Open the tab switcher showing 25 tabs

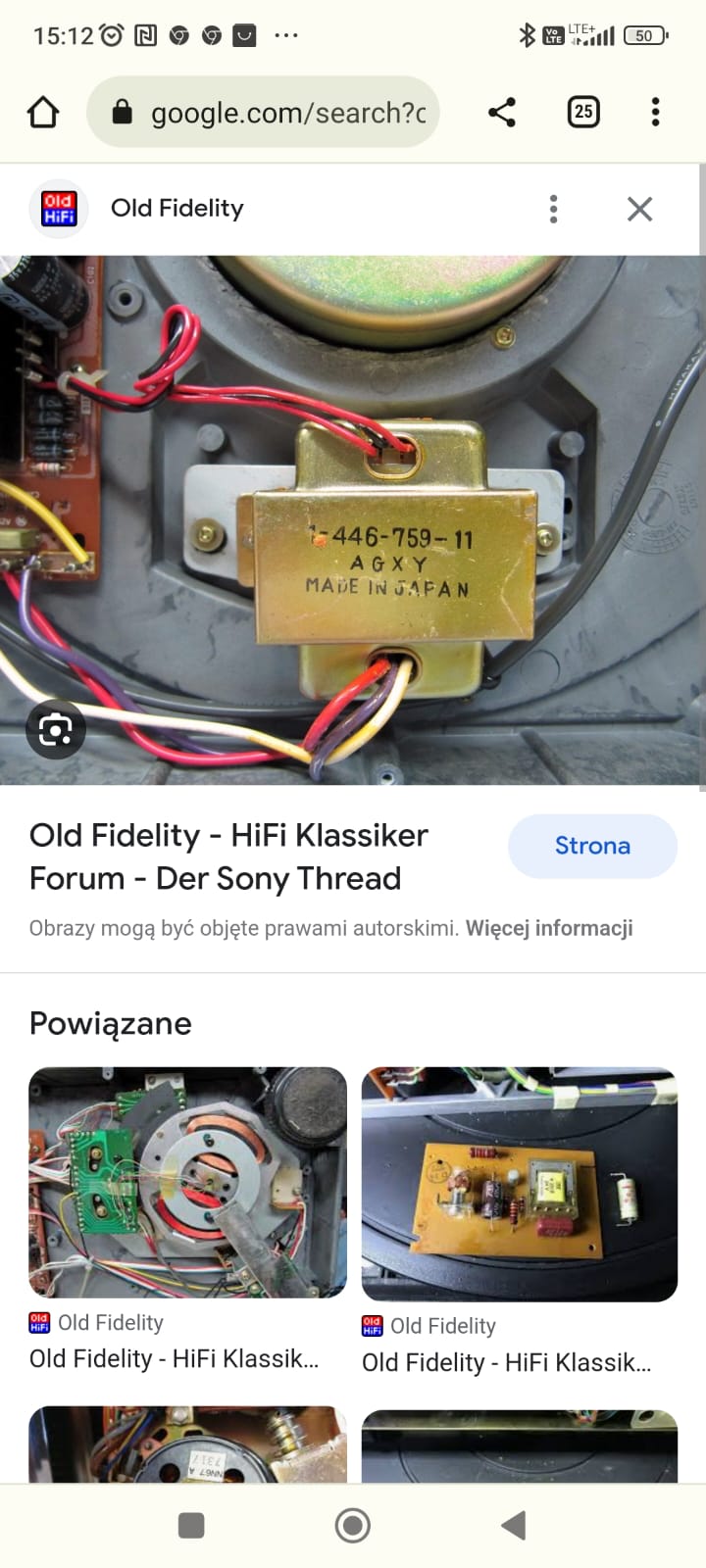coord(583,112)
